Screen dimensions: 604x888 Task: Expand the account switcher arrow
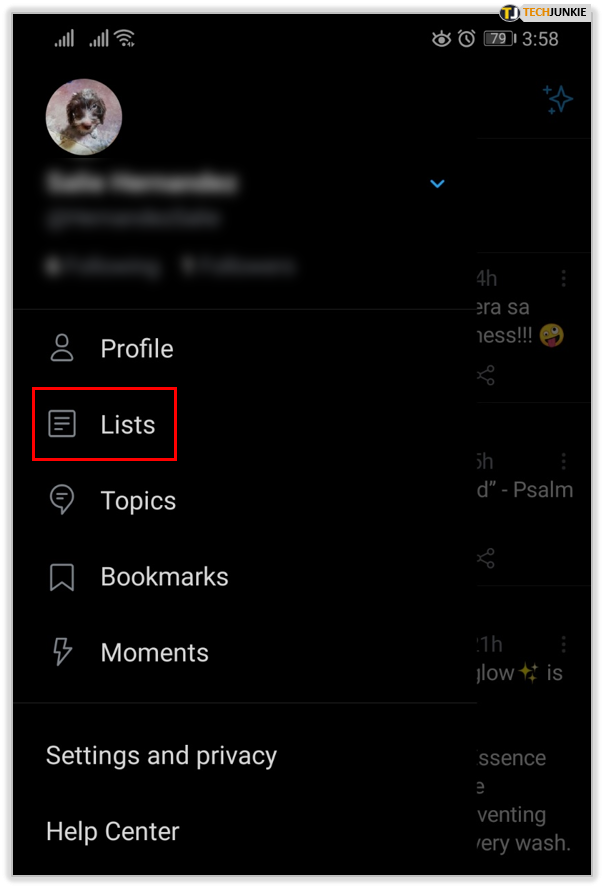pyautogui.click(x=437, y=184)
